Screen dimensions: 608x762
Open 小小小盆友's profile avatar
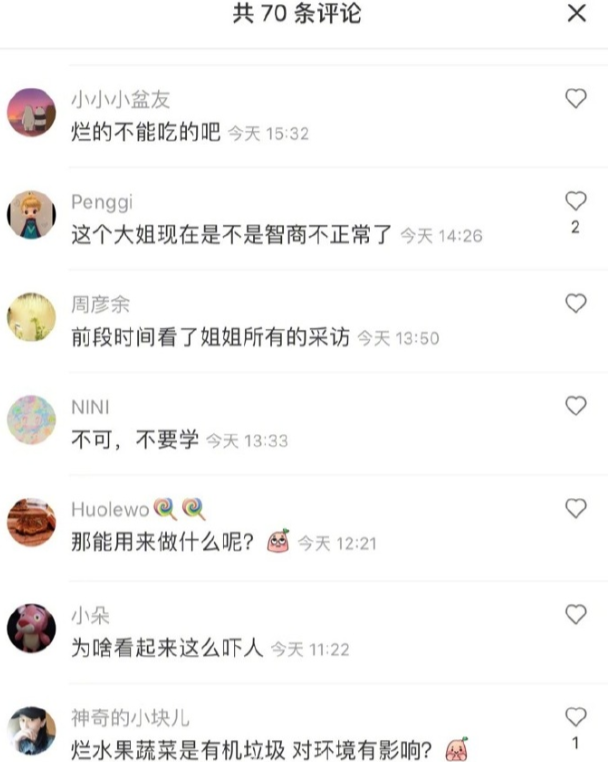pos(31,112)
